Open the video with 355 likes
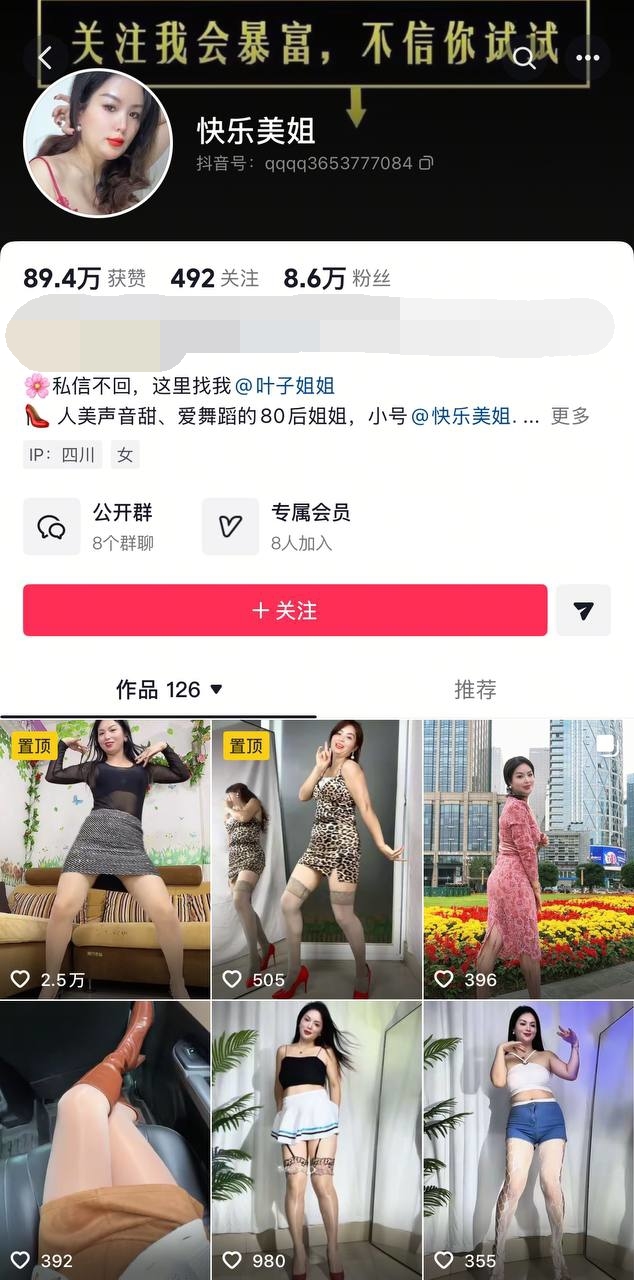The height and width of the screenshot is (1280, 634). point(527,1140)
